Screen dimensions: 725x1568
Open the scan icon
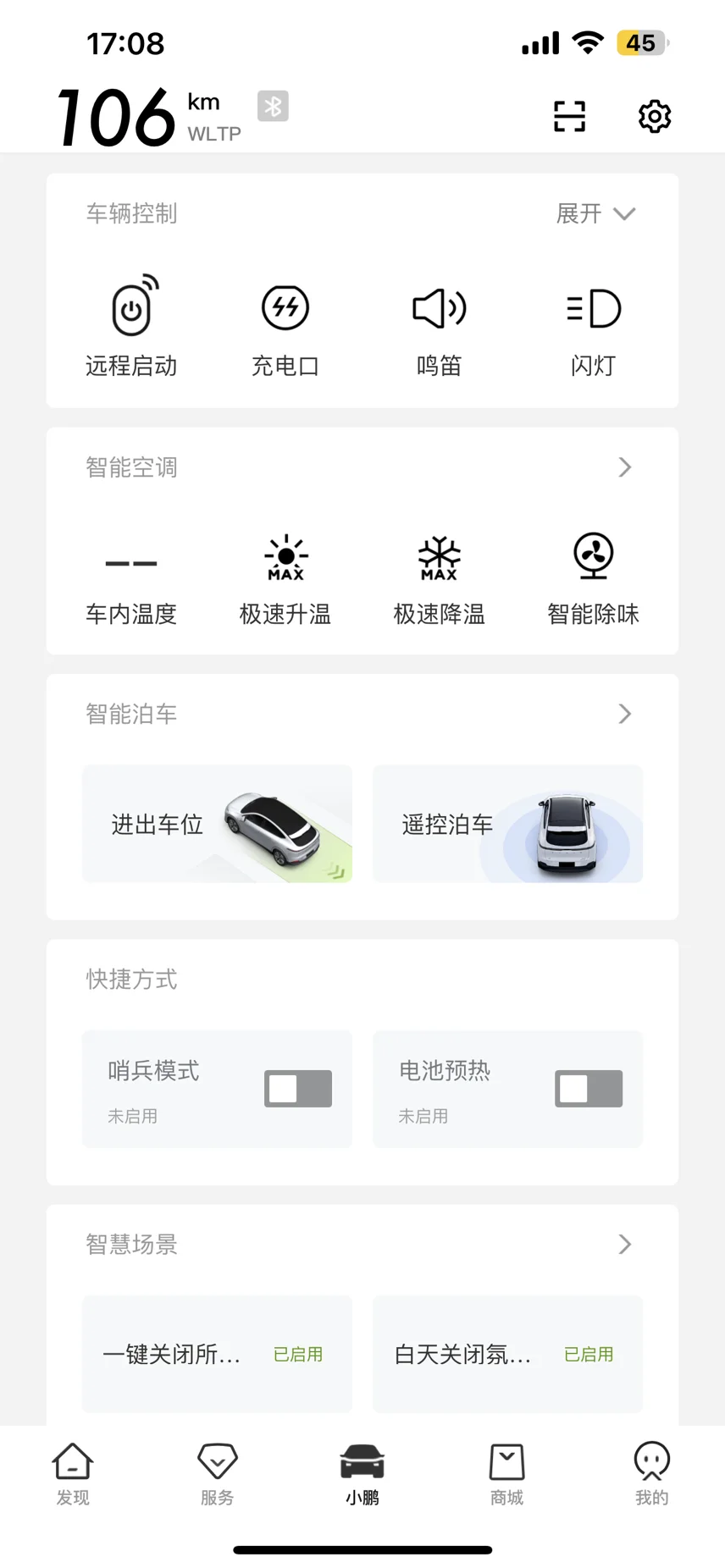(569, 116)
